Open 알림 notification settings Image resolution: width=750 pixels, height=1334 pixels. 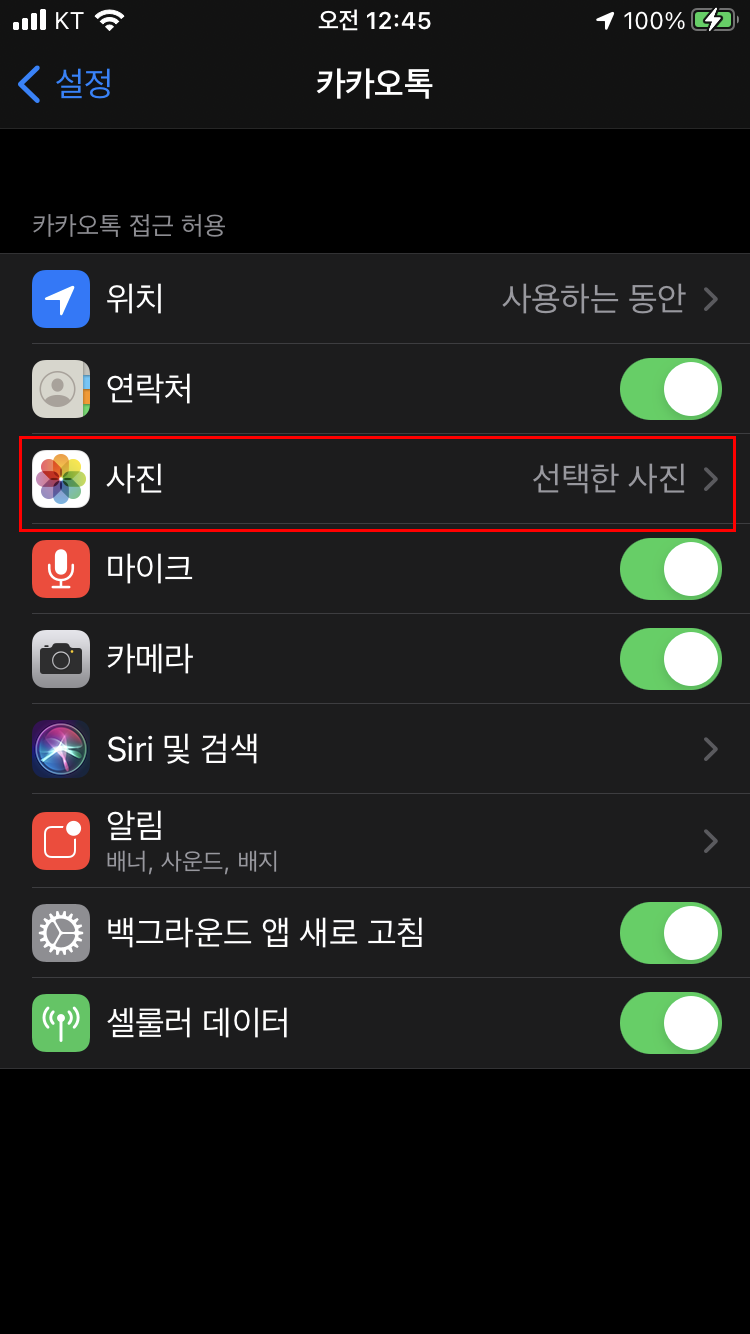tap(375, 840)
